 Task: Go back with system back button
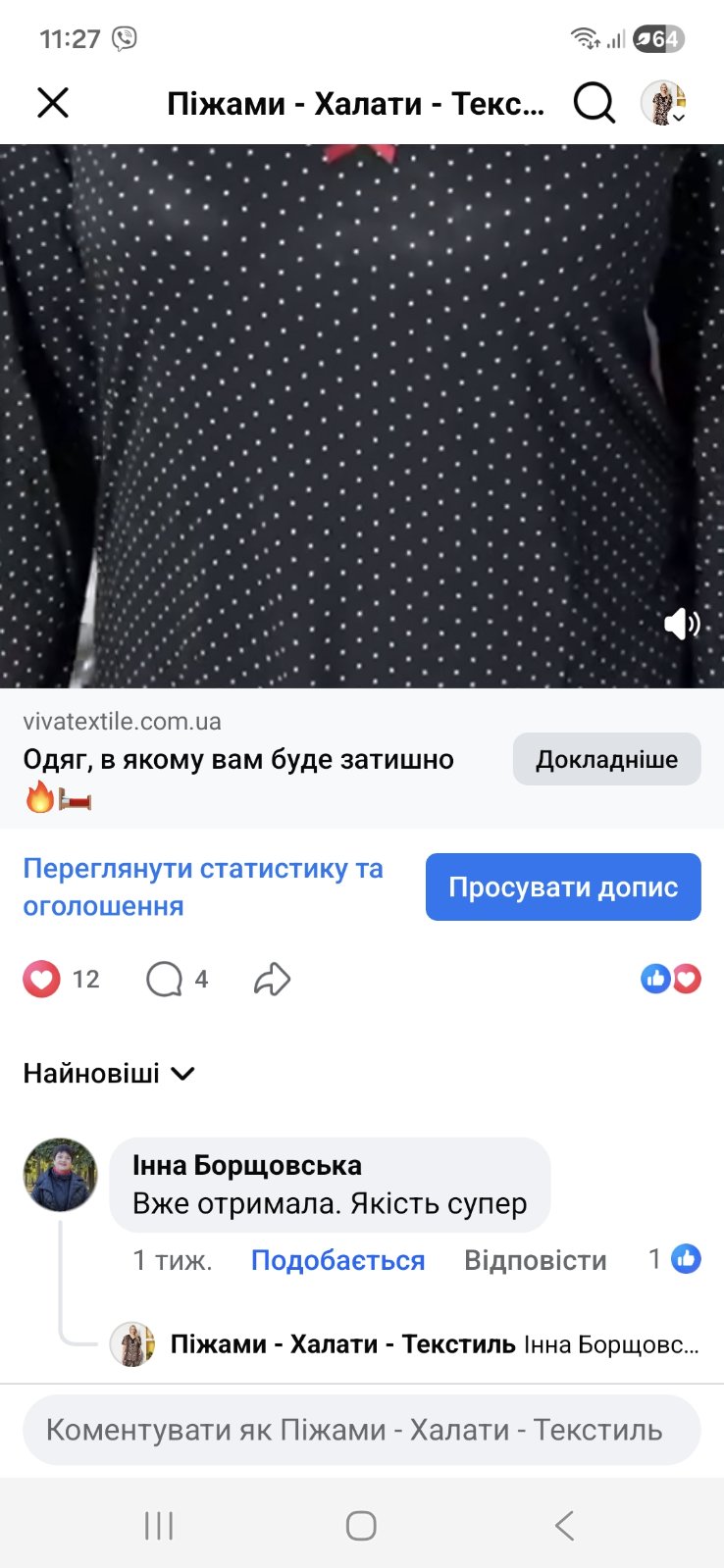[563, 1525]
